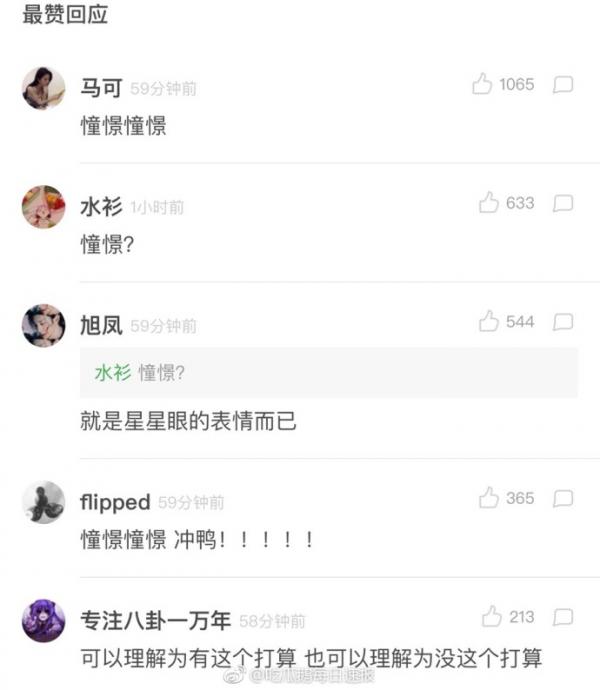
Task: Open quoted 水衫 comment in 旭凤's reply
Action: tap(328, 373)
